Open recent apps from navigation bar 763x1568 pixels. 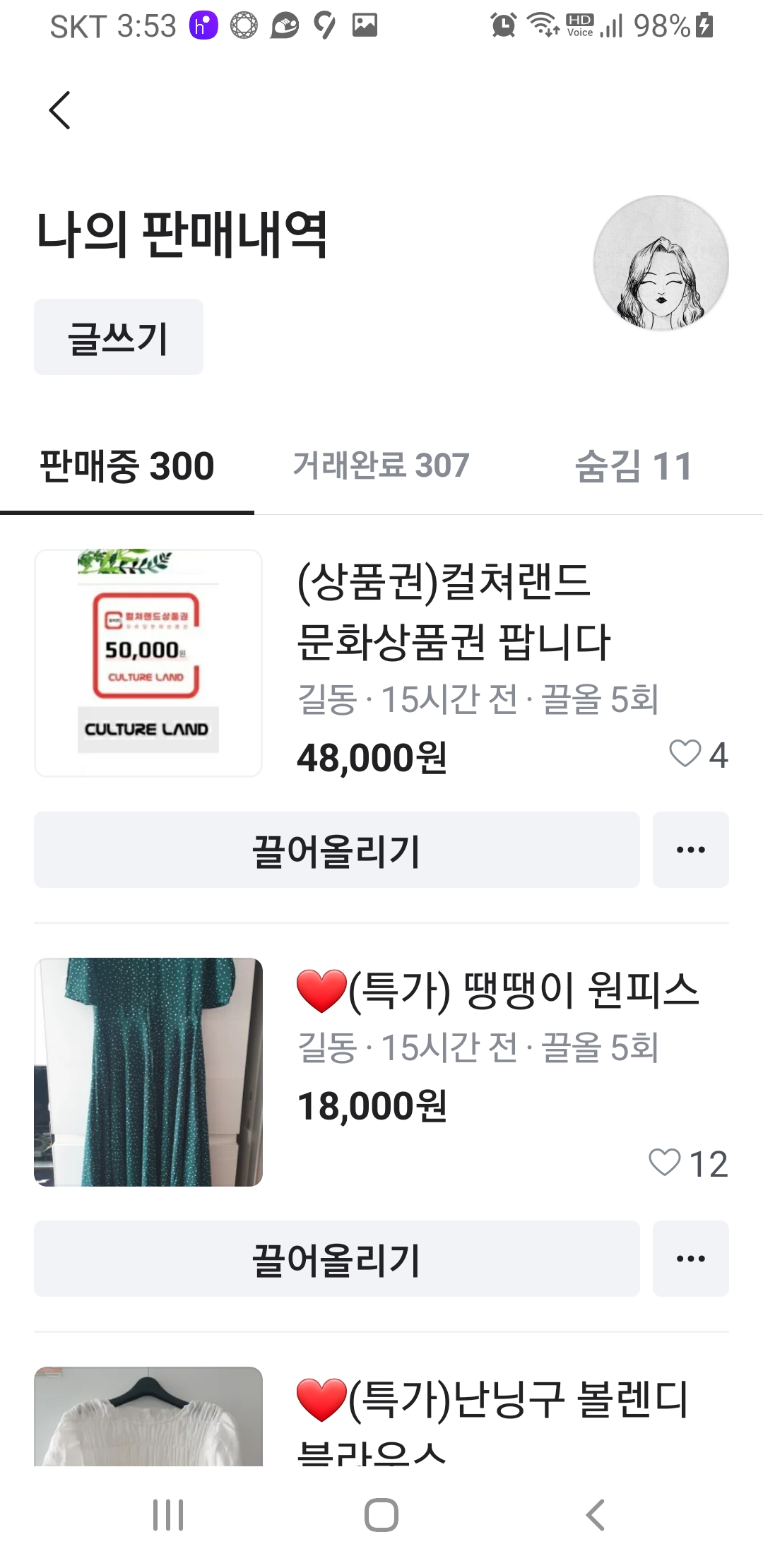[x=168, y=1515]
